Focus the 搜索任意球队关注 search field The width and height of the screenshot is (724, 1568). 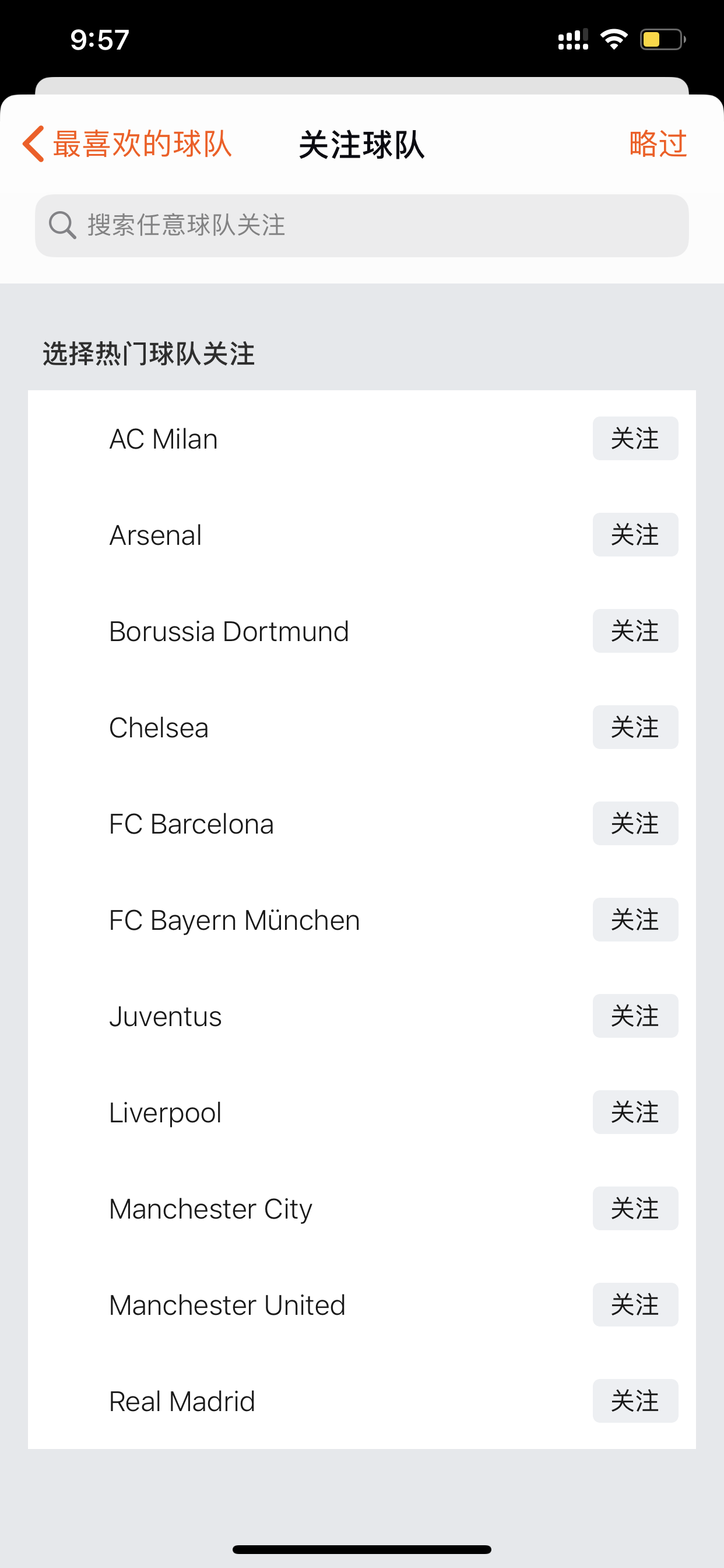pyautogui.click(x=362, y=225)
